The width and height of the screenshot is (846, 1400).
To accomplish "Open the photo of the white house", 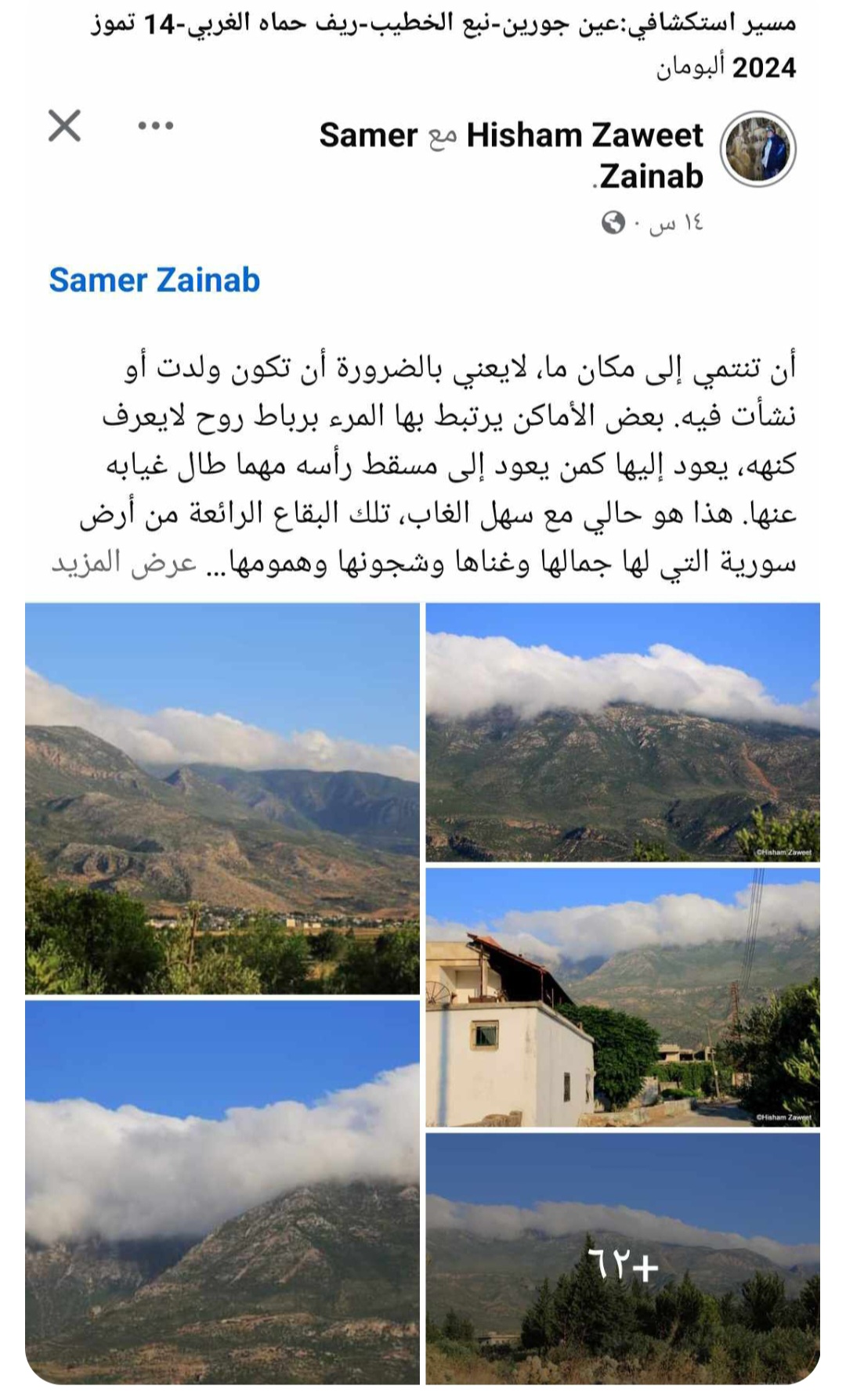I will [623, 997].
